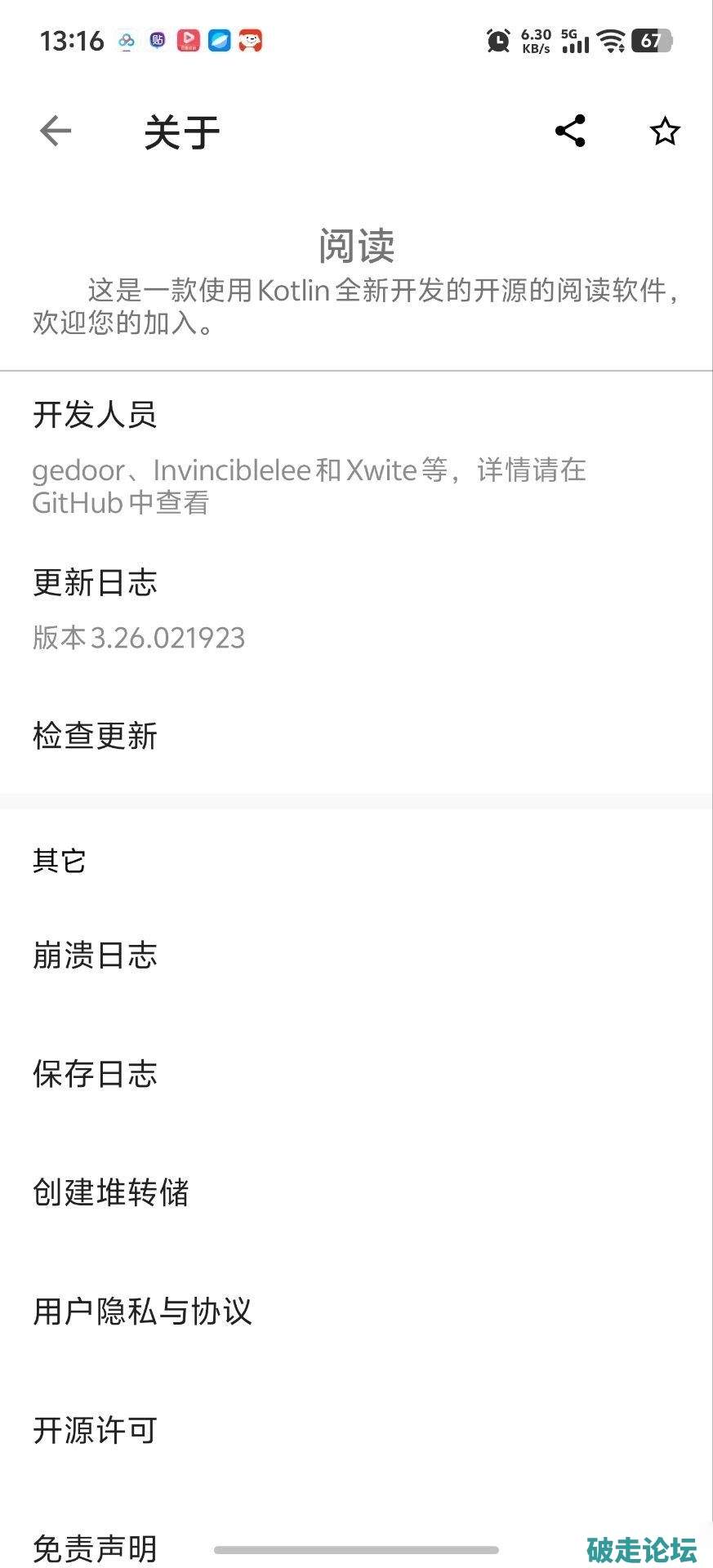Choose 创建堆转储

point(356,1192)
